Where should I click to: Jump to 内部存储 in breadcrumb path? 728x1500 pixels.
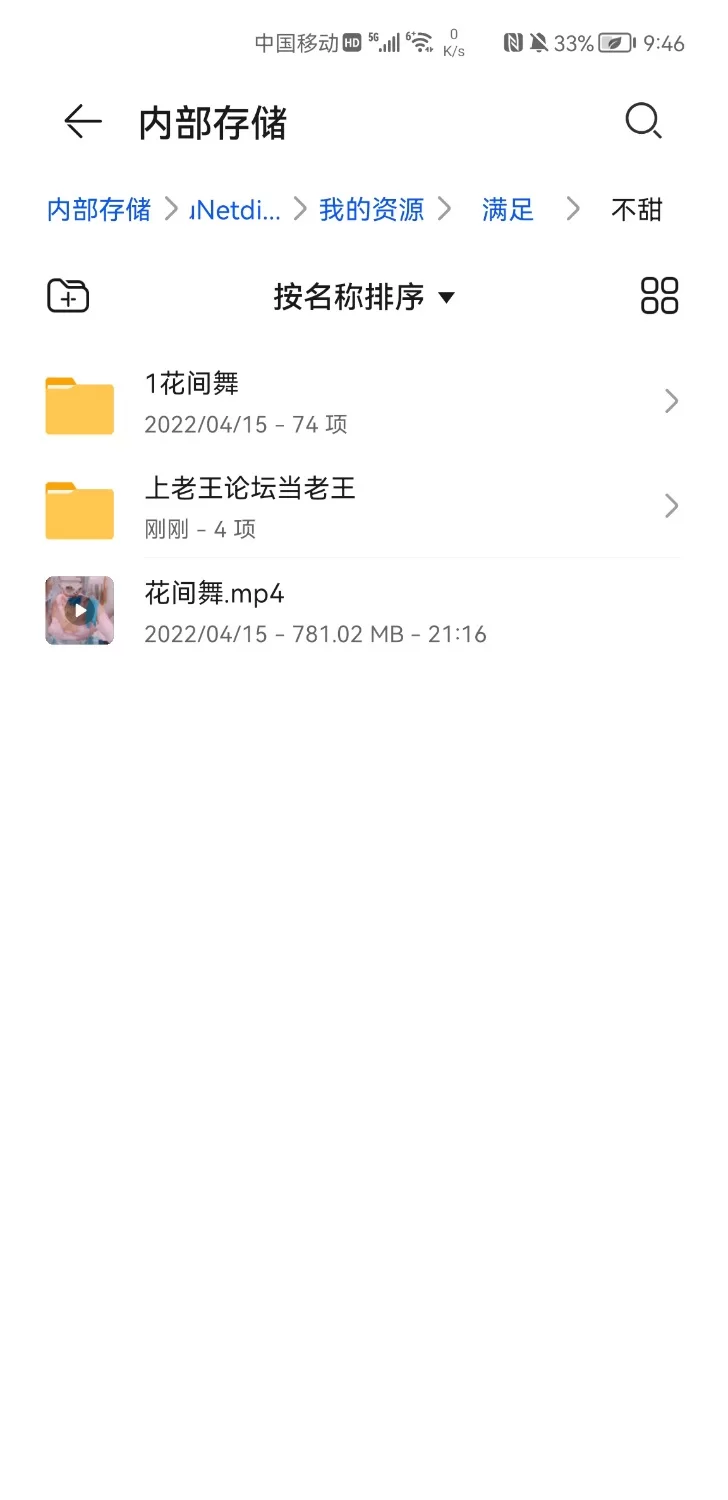99,209
